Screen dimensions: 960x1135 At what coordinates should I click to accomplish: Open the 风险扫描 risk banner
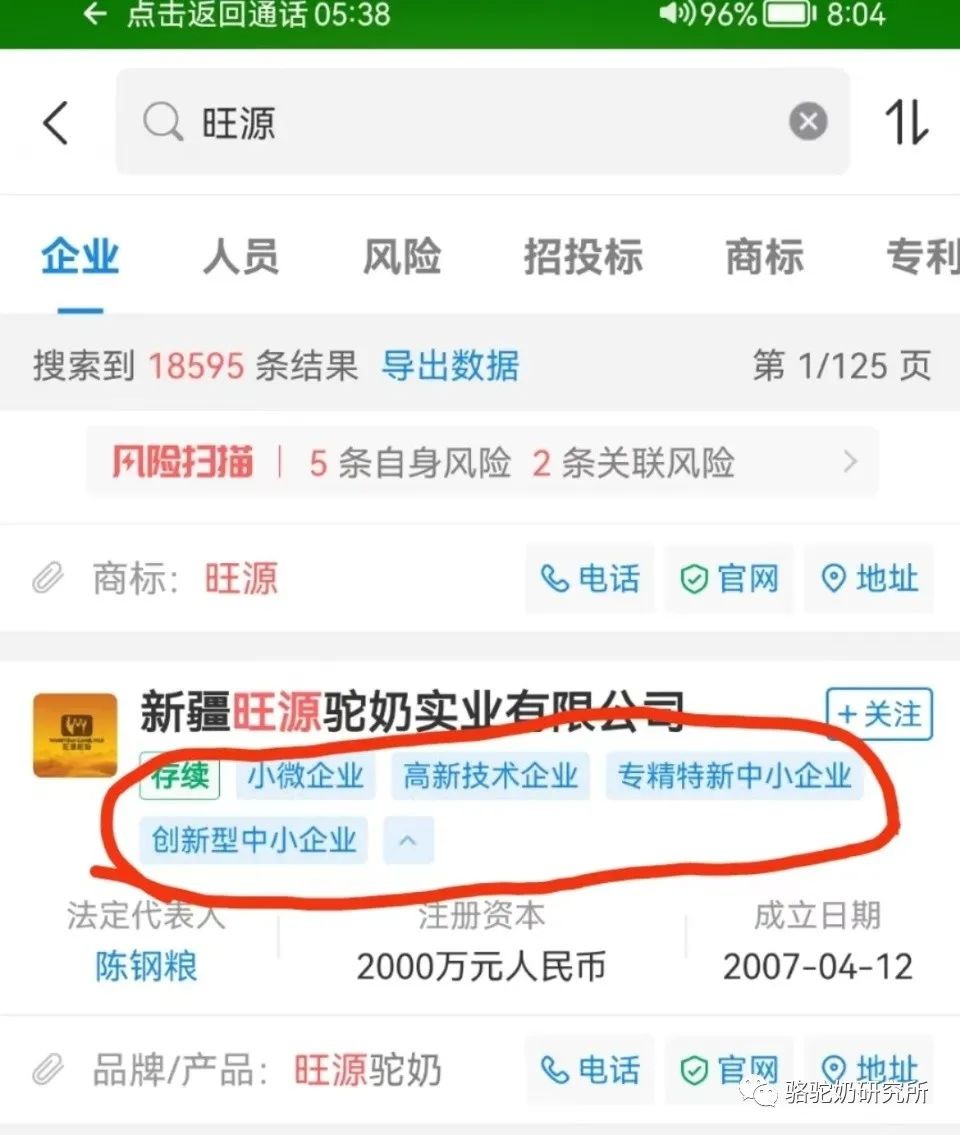482,462
